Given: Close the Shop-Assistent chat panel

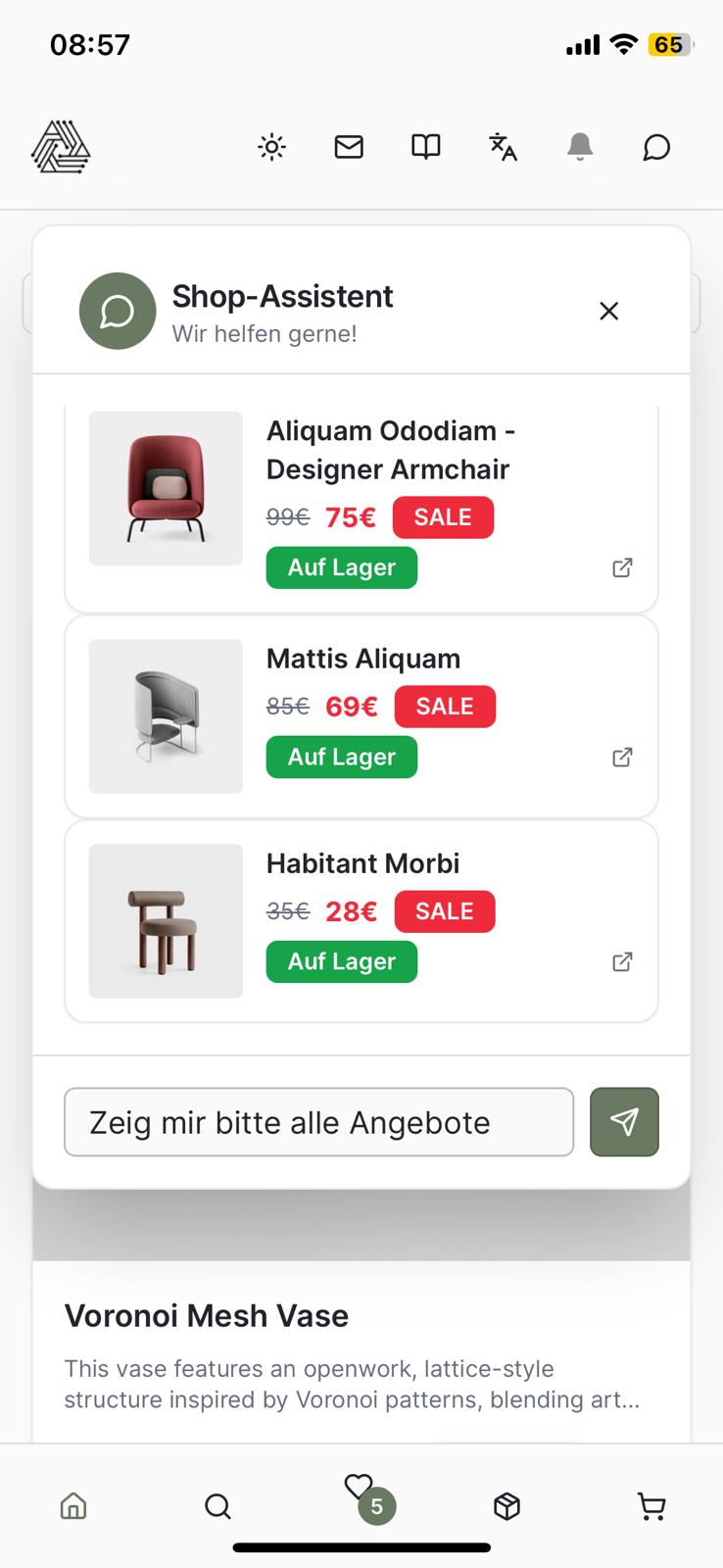Looking at the screenshot, I should coord(608,311).
